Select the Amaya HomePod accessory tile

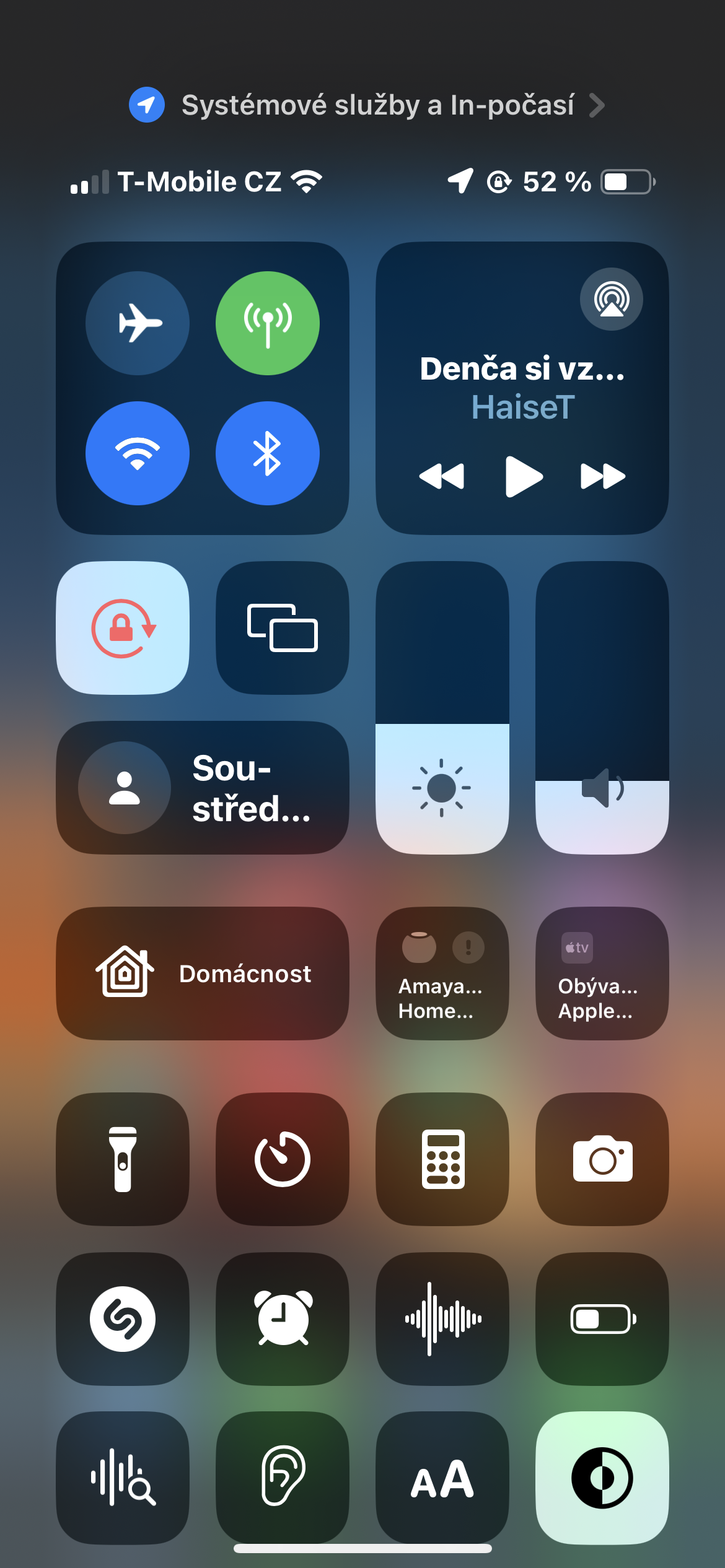[442, 973]
